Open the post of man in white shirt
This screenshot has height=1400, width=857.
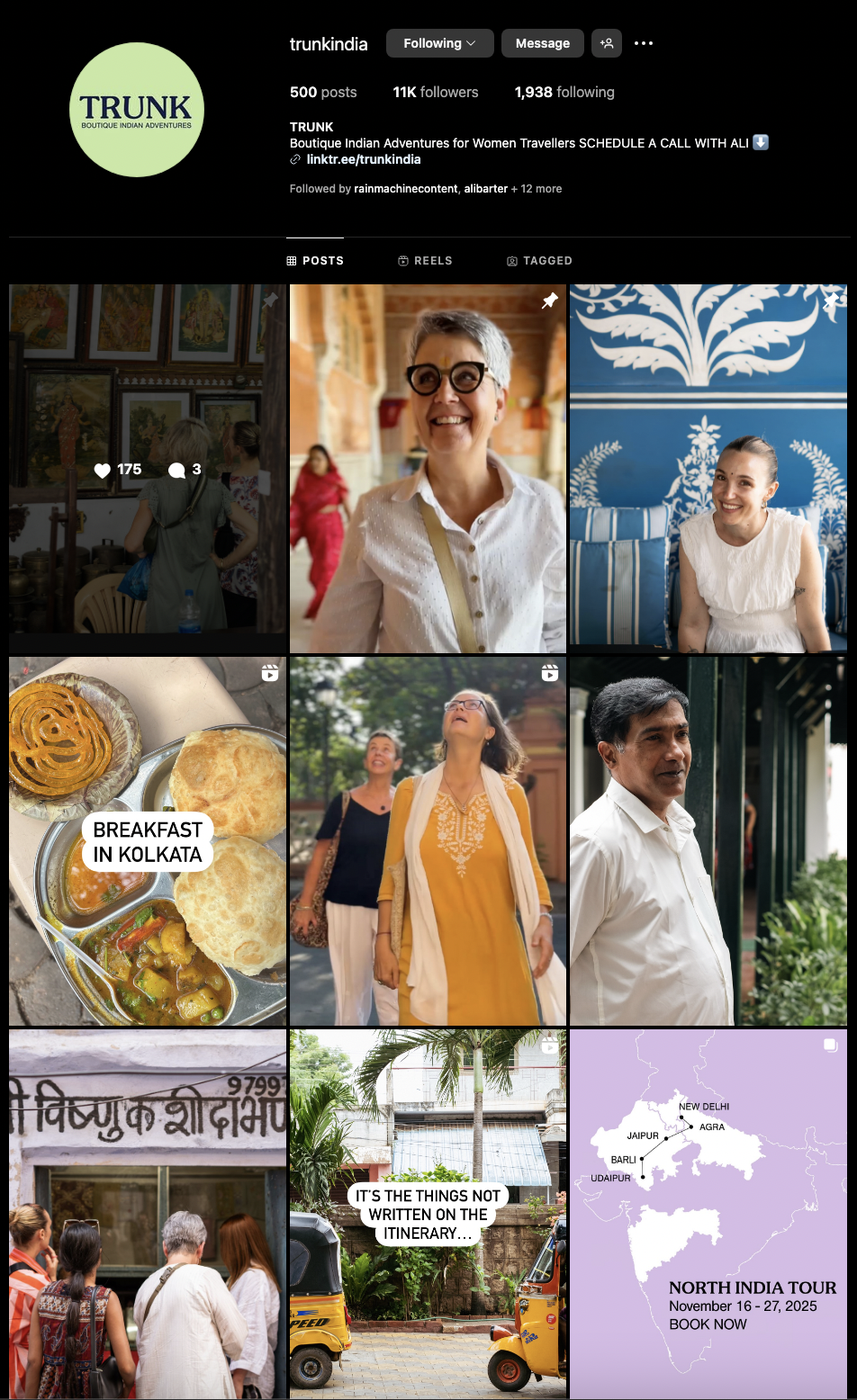708,841
